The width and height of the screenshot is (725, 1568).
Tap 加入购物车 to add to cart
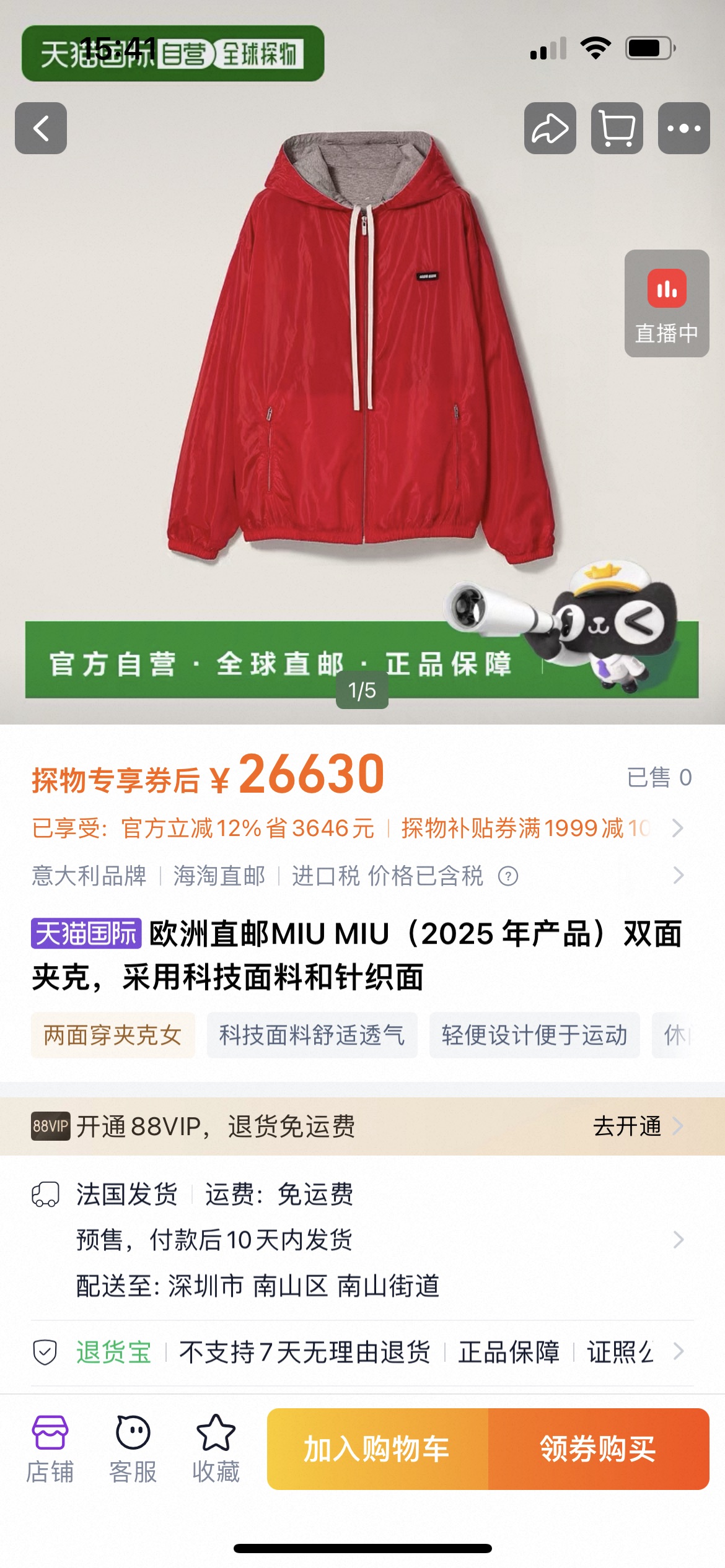point(377,1449)
